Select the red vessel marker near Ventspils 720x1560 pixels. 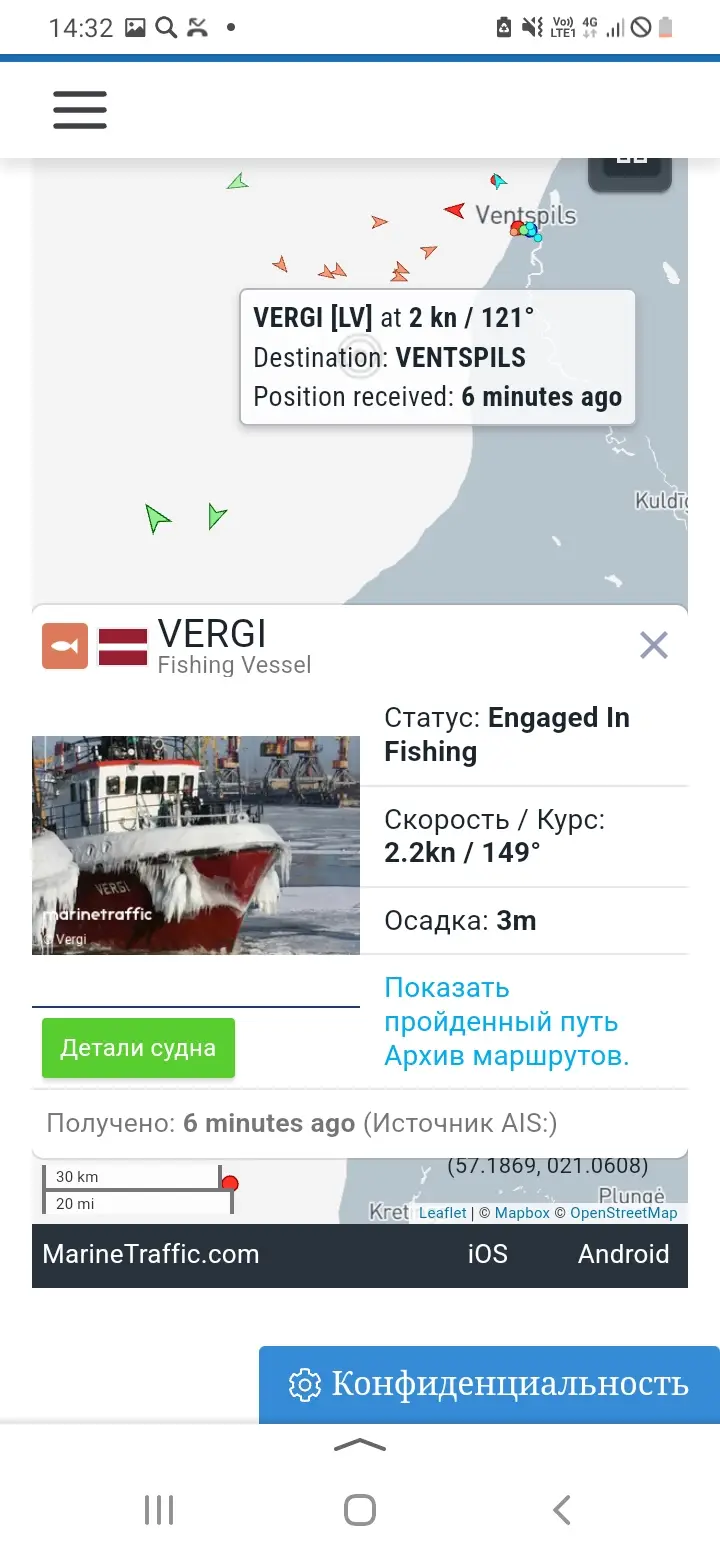(455, 210)
